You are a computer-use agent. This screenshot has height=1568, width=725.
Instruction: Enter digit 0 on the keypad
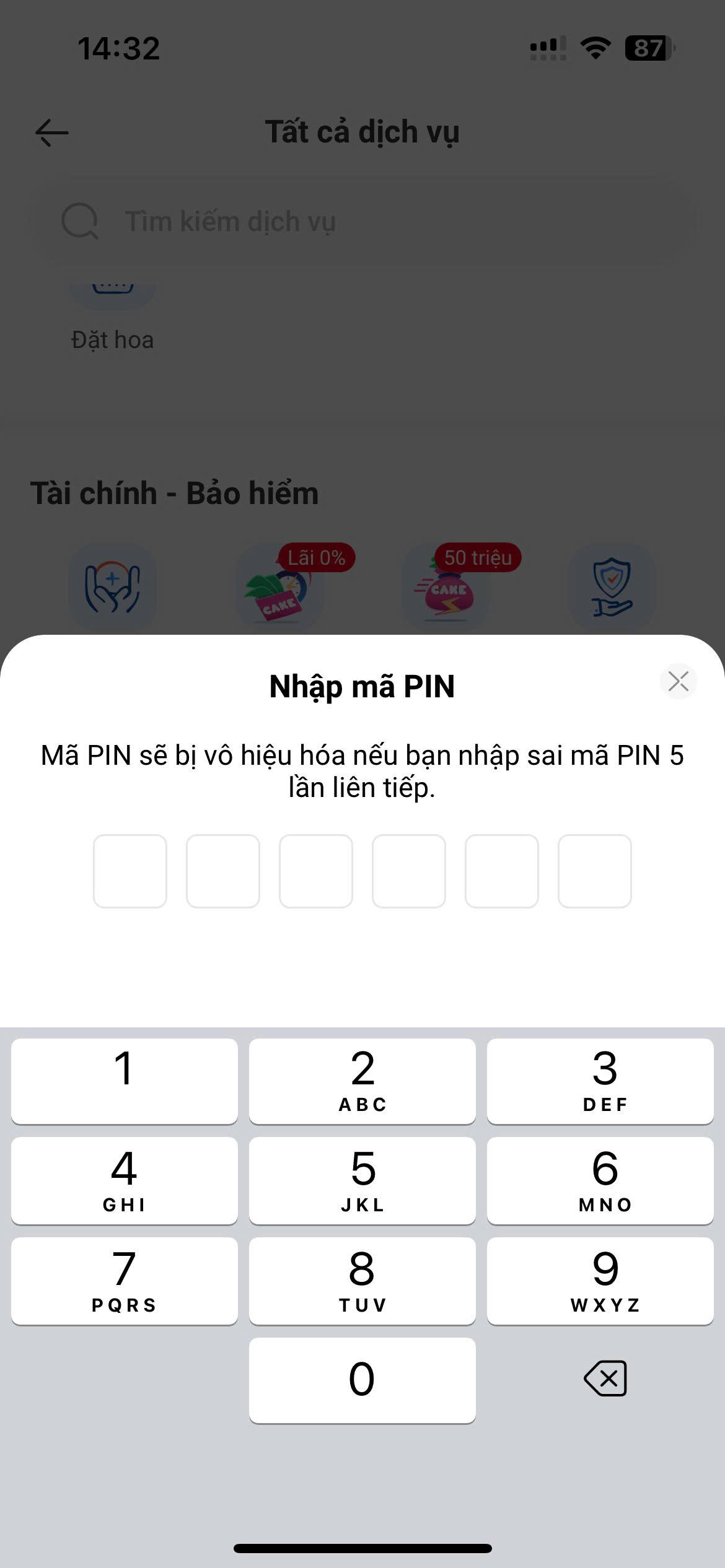point(362,1380)
